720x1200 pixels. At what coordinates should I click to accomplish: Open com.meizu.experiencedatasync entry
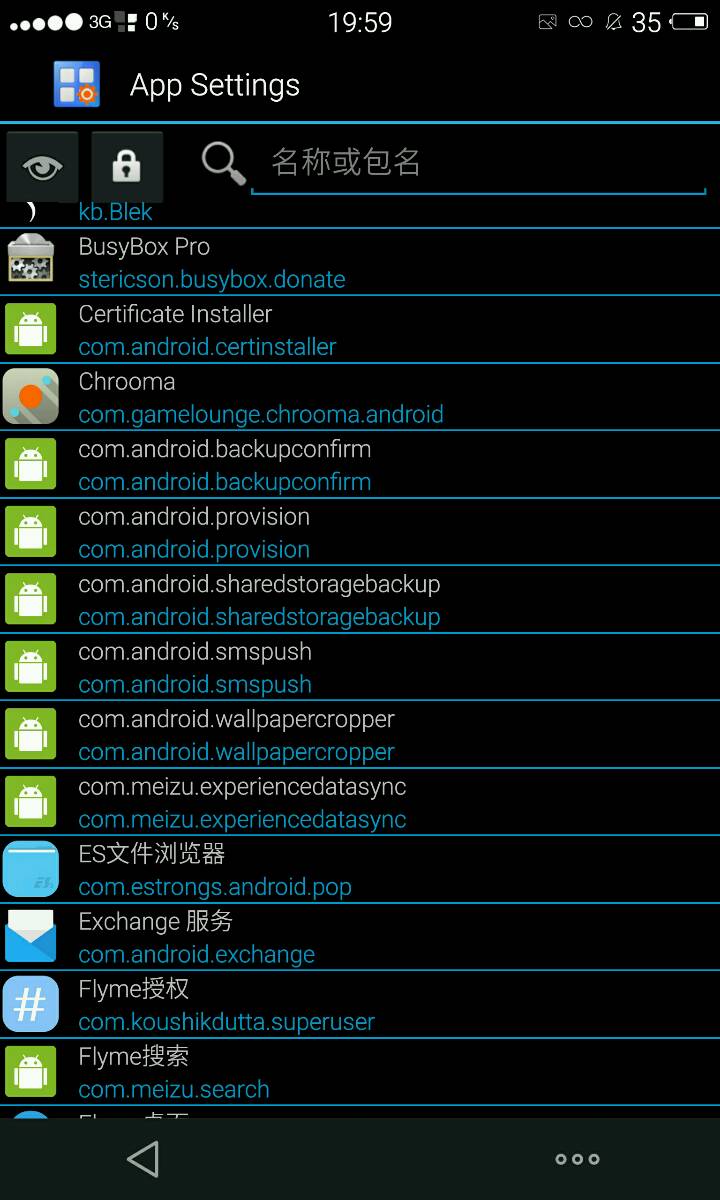coord(360,802)
